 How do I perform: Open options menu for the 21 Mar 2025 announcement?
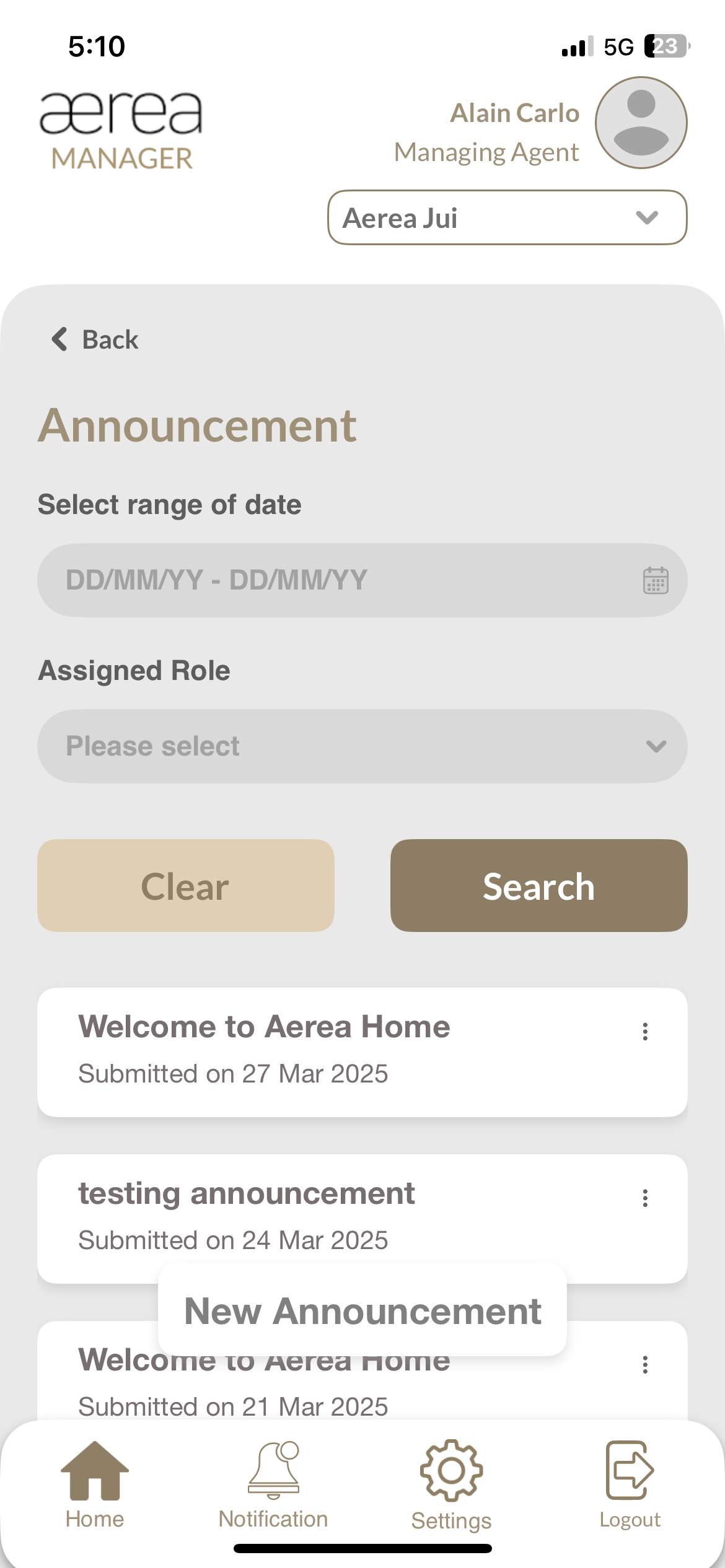click(x=645, y=1365)
